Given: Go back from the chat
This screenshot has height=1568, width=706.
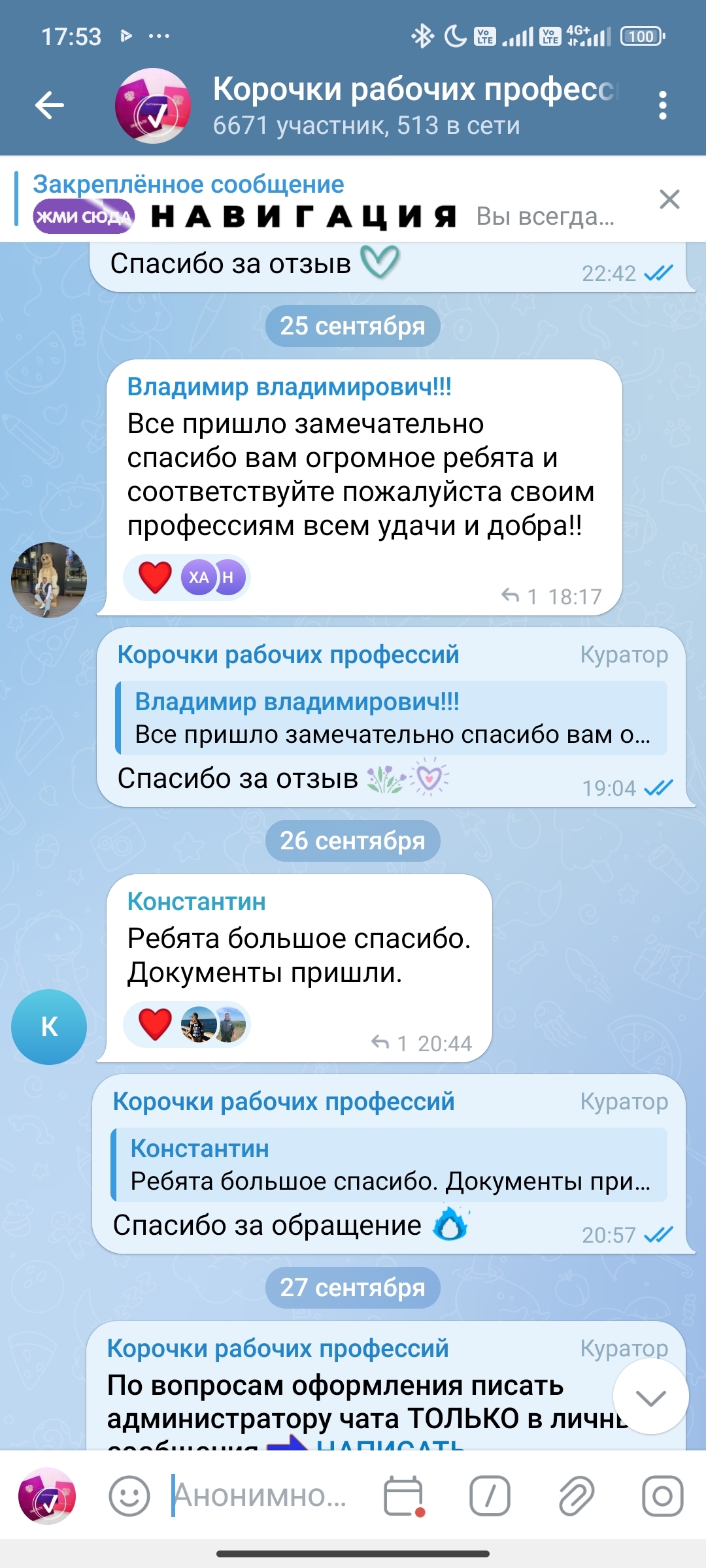Looking at the screenshot, I should 50,105.
